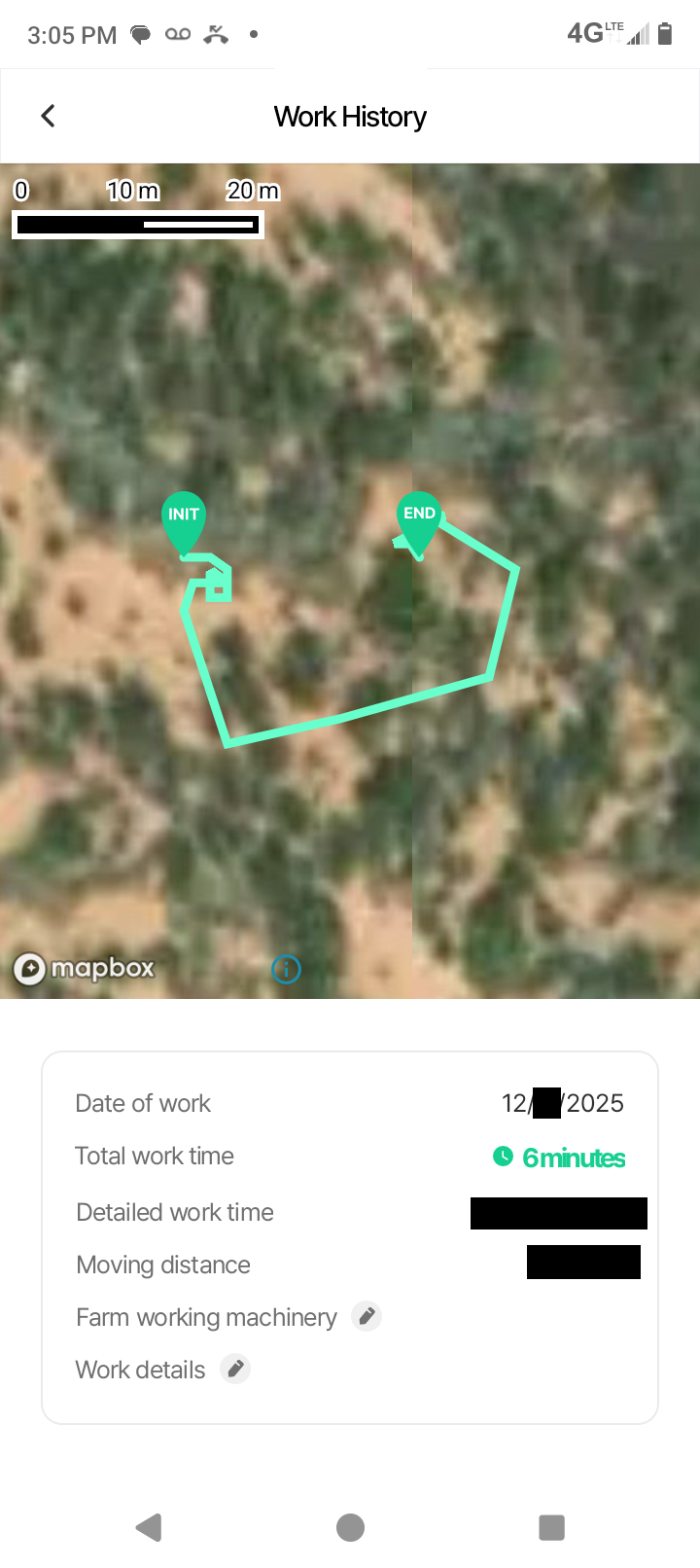Go back from Work History
Image resolution: width=700 pixels, height=1568 pixels.
(x=48, y=117)
